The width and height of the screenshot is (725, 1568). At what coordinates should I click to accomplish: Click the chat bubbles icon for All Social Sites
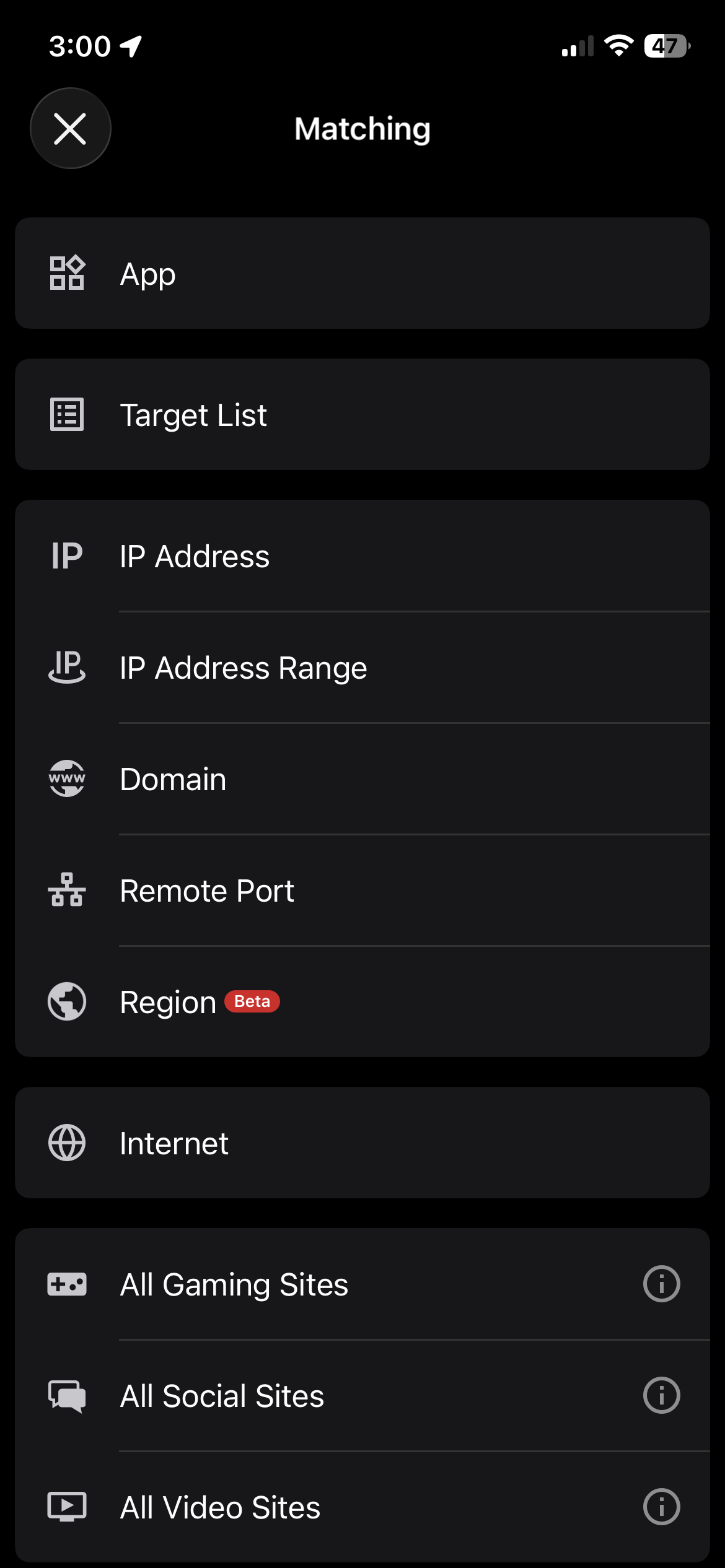pos(66,1395)
